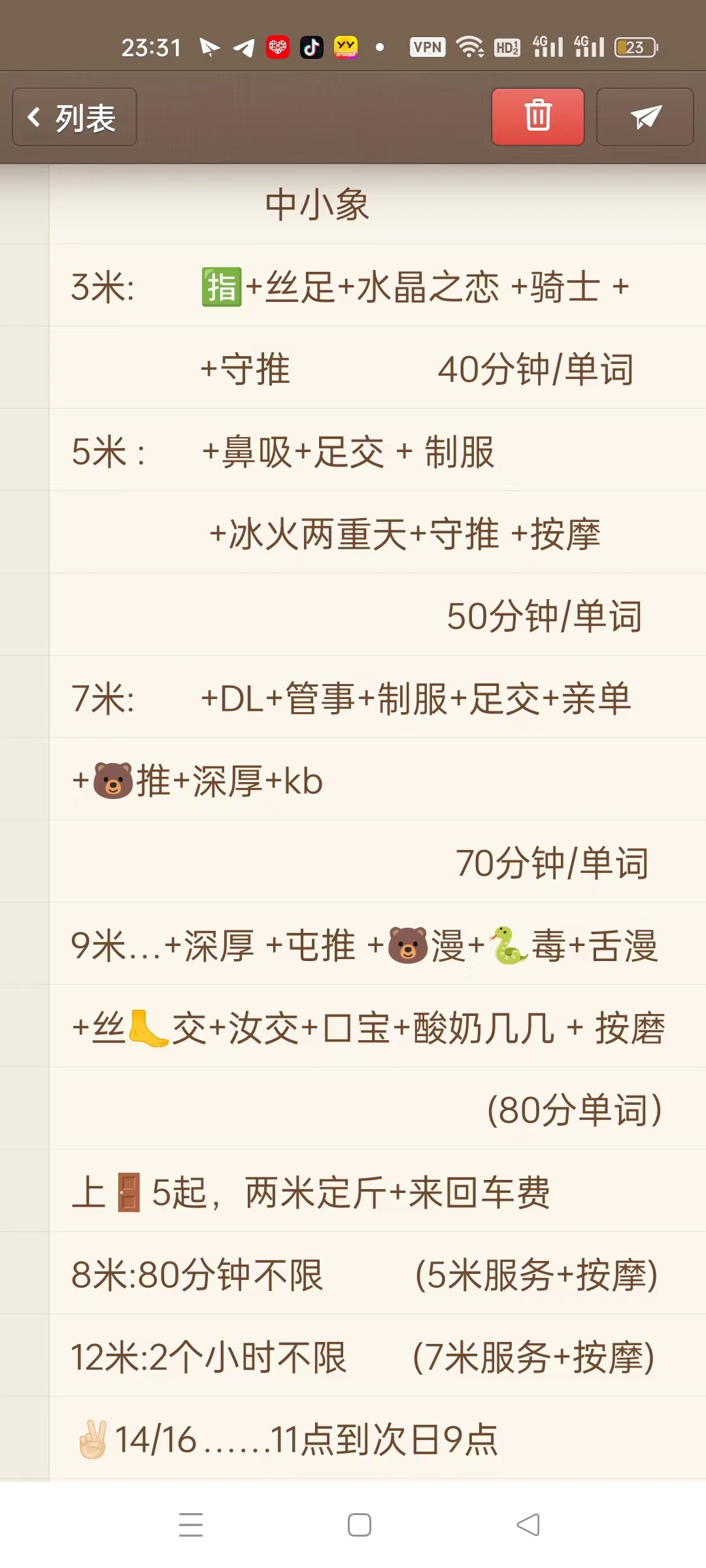Share the note via the paper plane button
Image resolution: width=706 pixels, height=1568 pixels.
(x=645, y=116)
